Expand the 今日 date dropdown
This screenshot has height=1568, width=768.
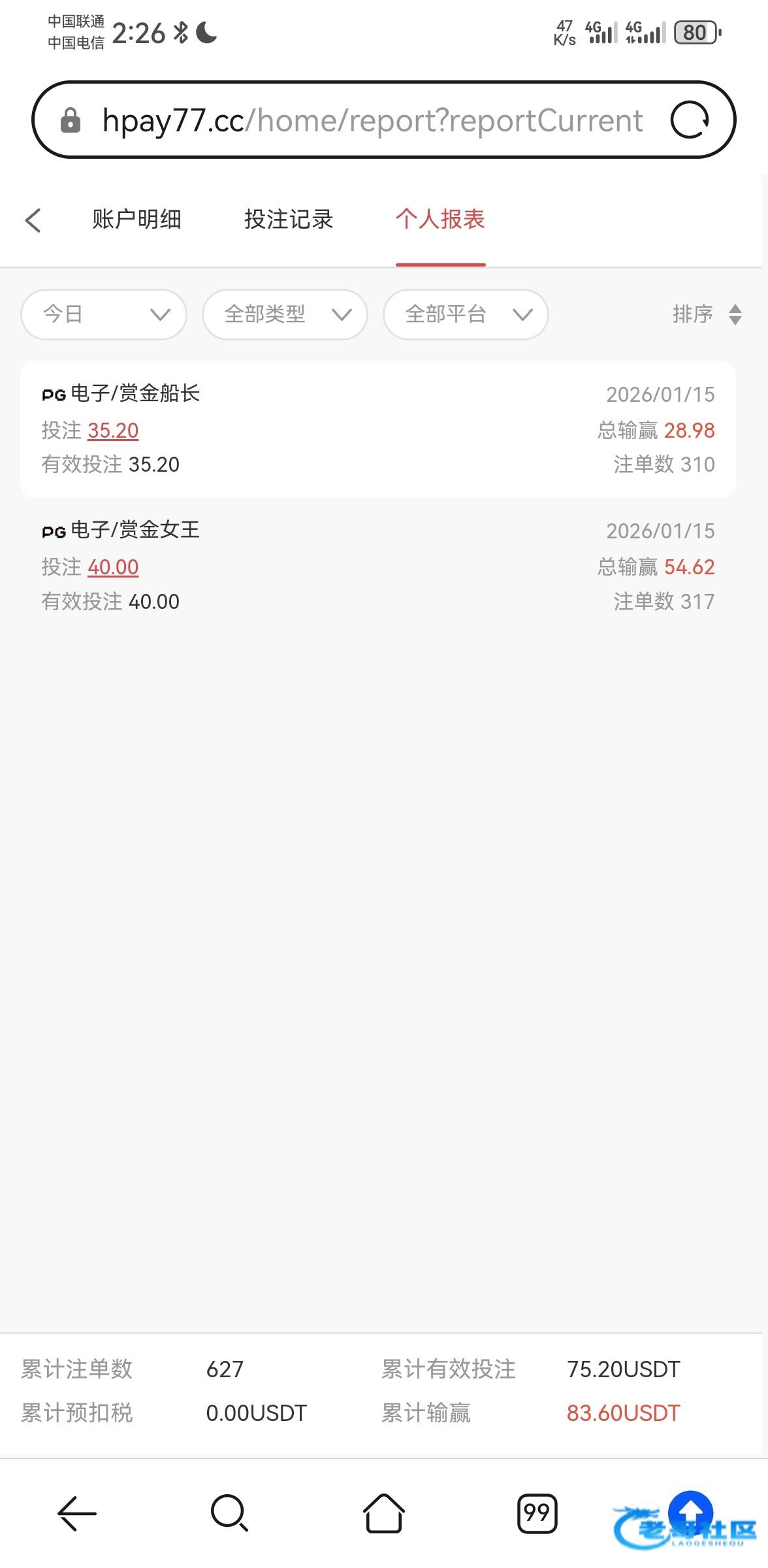[x=104, y=314]
